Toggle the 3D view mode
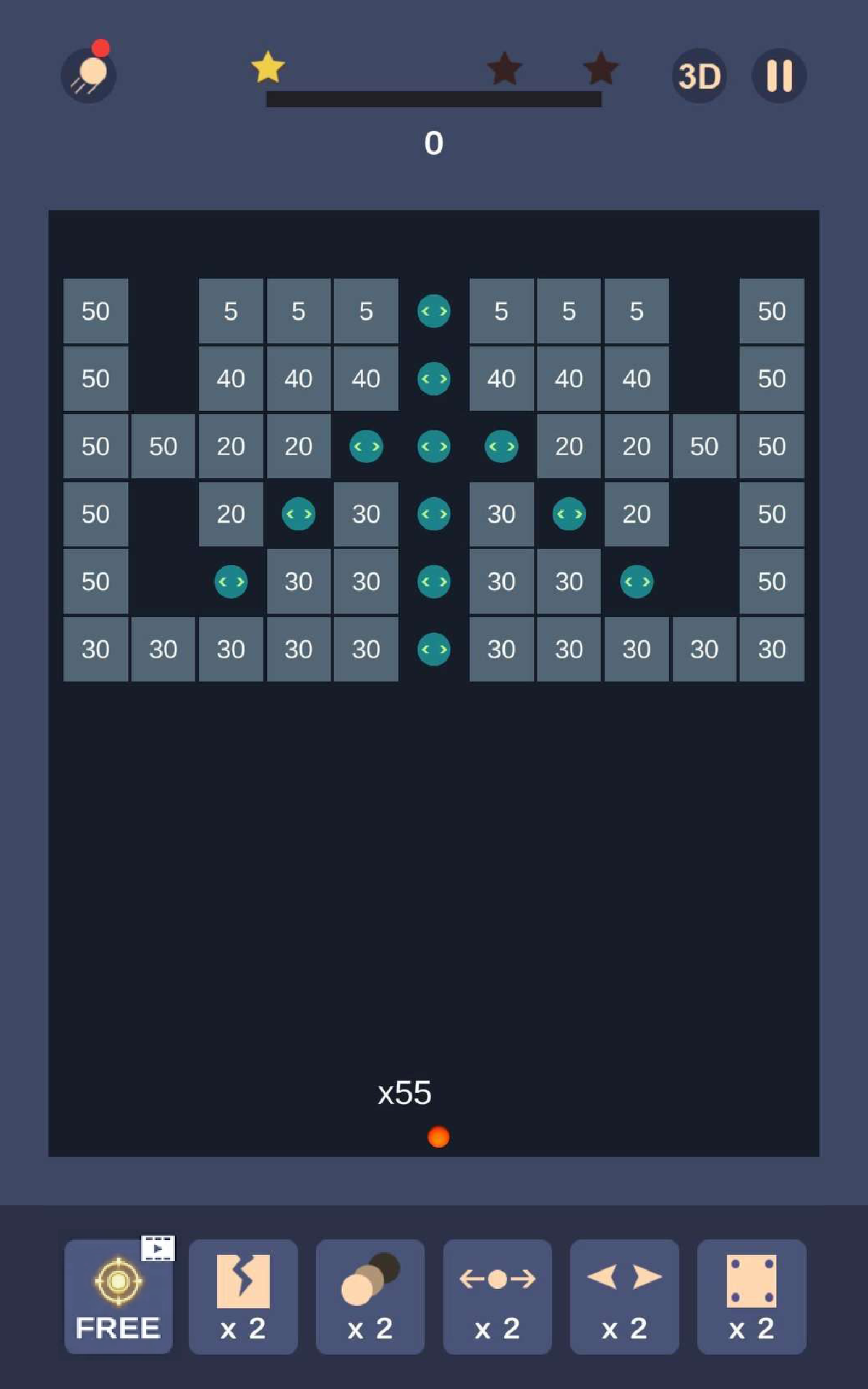 699,75
